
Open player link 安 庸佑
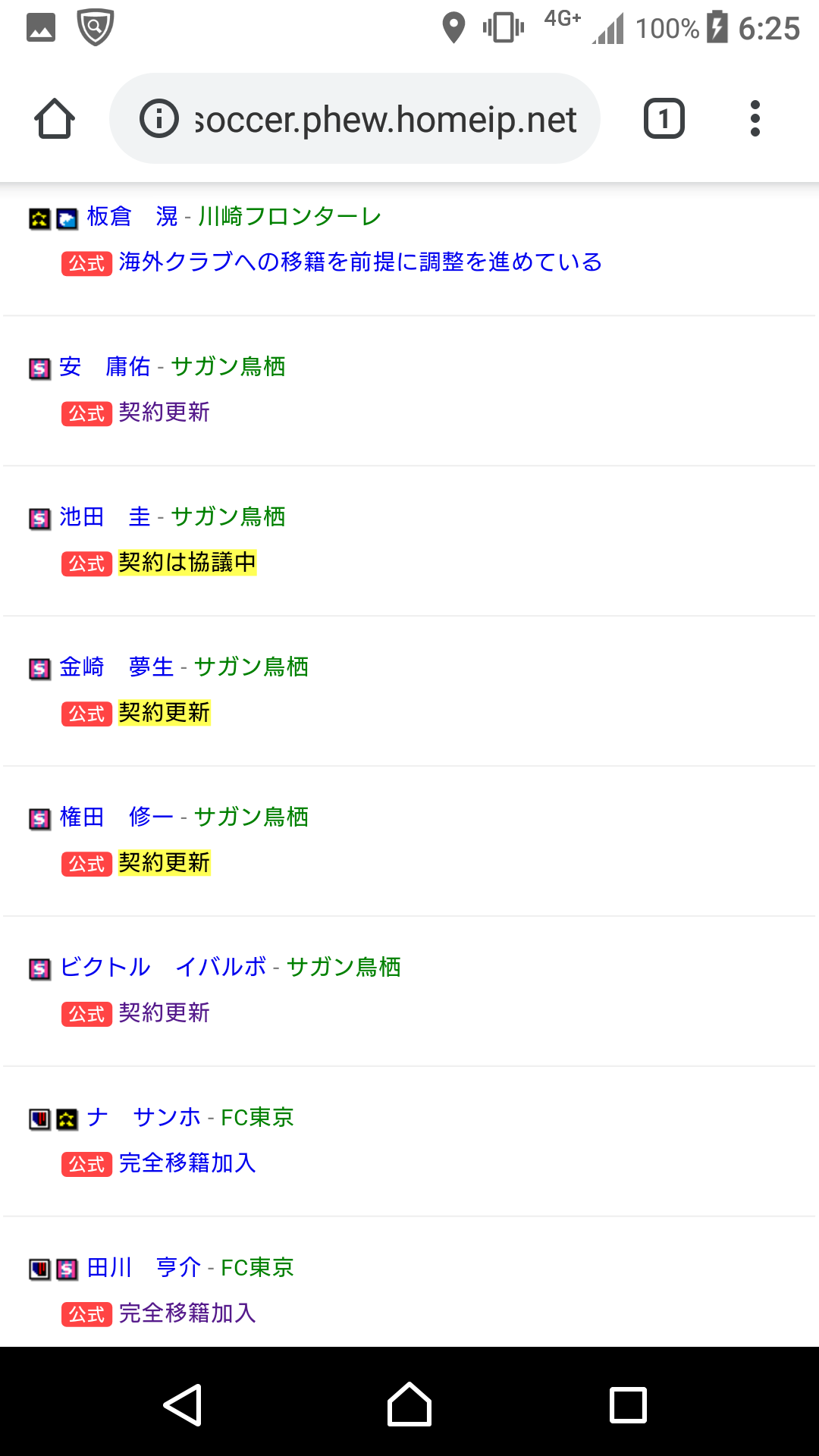pos(105,367)
